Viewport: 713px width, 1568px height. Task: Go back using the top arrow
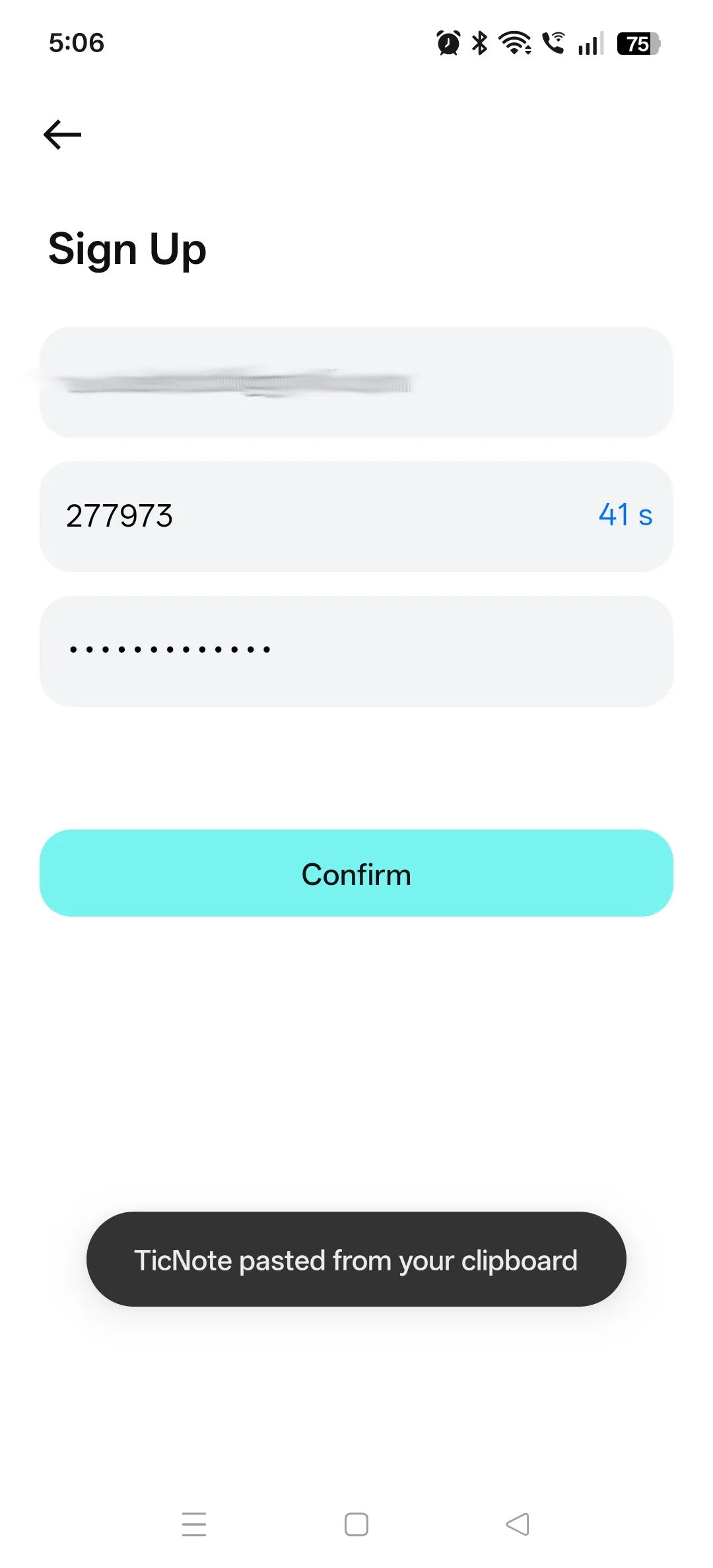click(63, 135)
